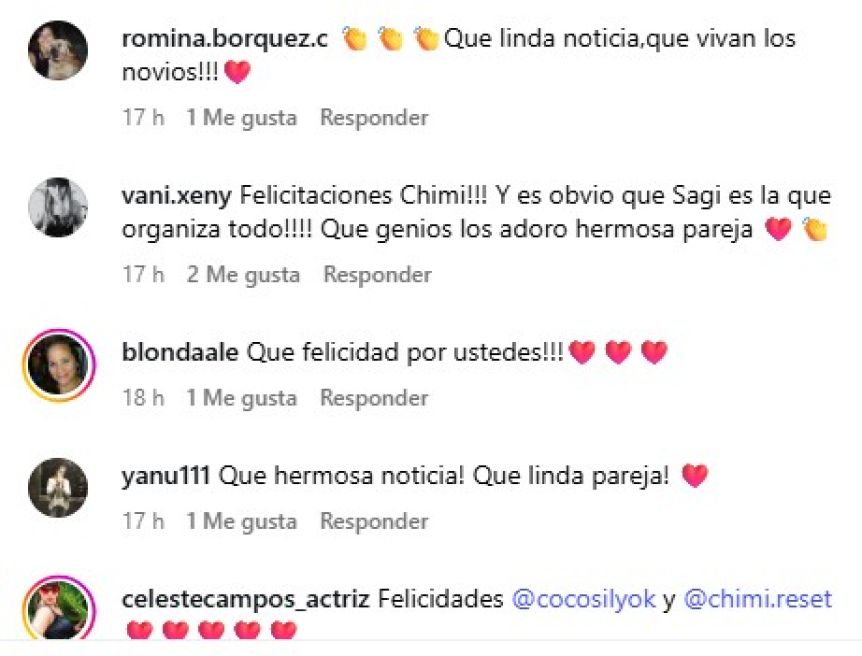View the 2 likes on vani.xeny's comment
Viewport: 862px width, 656px height.
pos(243,274)
